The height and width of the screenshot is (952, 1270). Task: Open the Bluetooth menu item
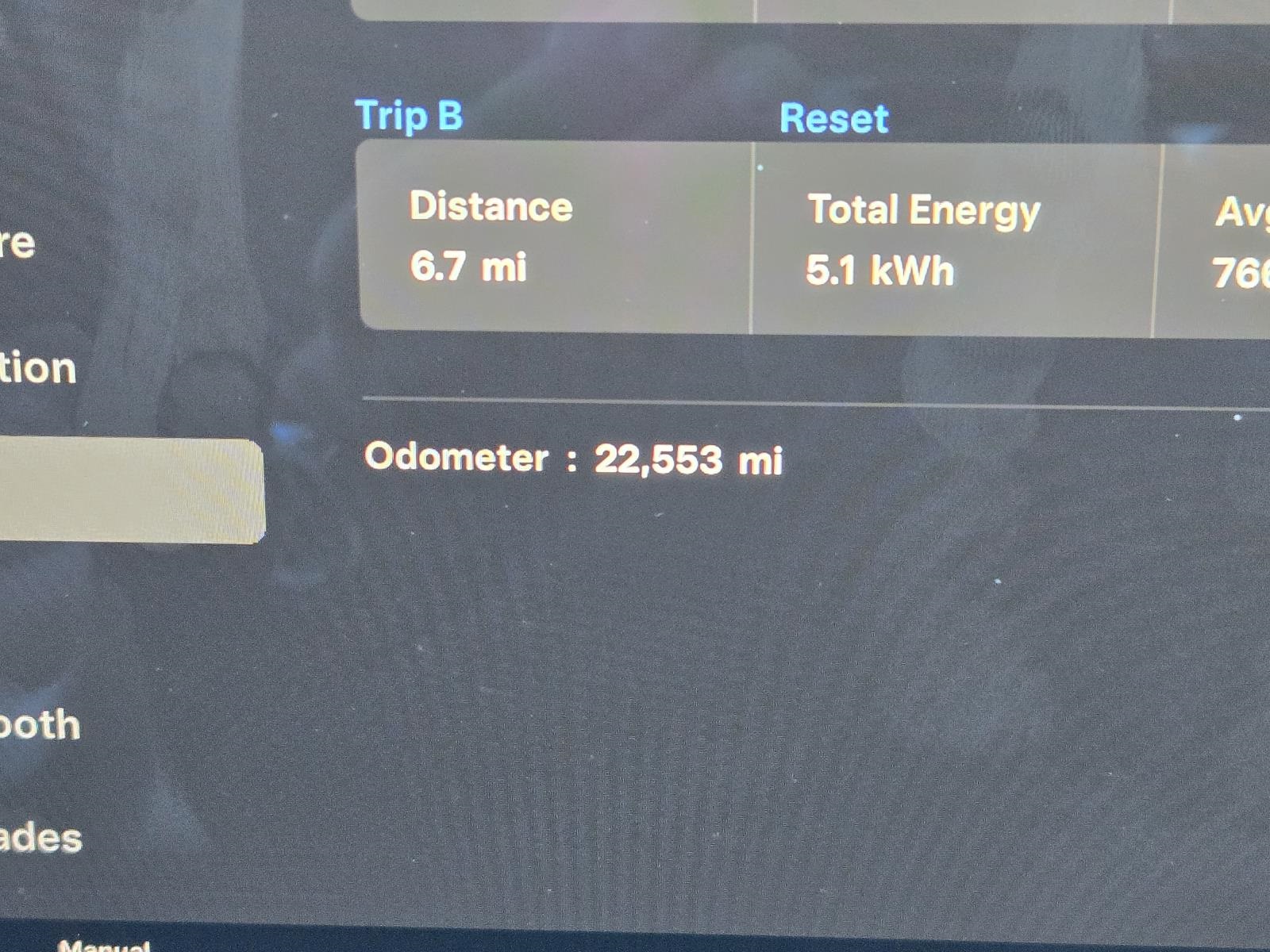(40, 725)
